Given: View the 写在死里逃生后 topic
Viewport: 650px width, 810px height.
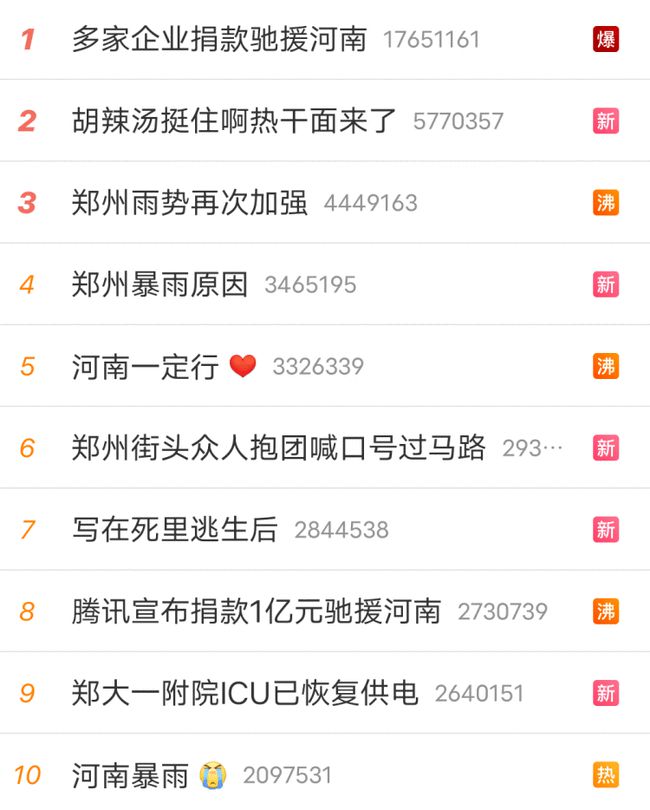Looking at the screenshot, I should pyautogui.click(x=174, y=530).
